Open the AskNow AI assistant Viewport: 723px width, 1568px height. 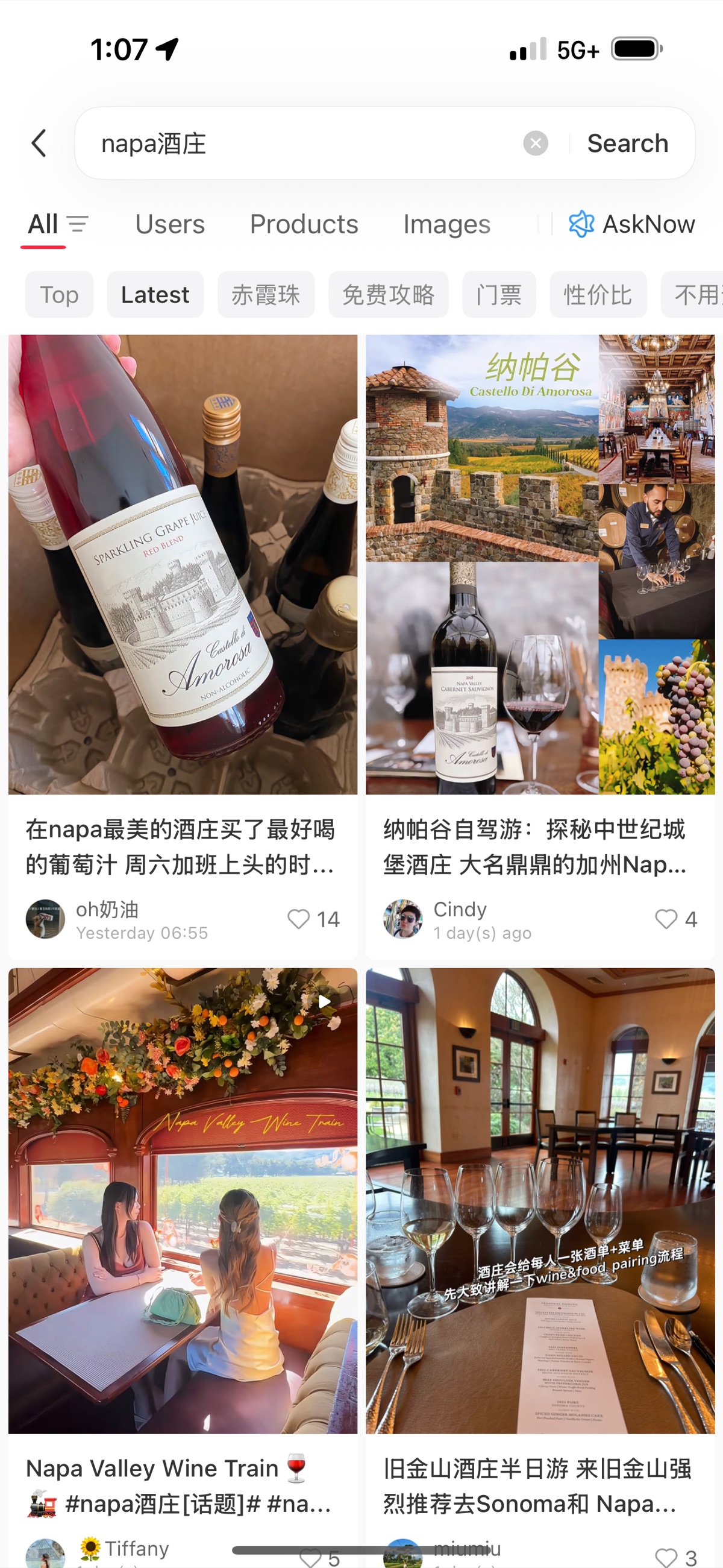633,224
